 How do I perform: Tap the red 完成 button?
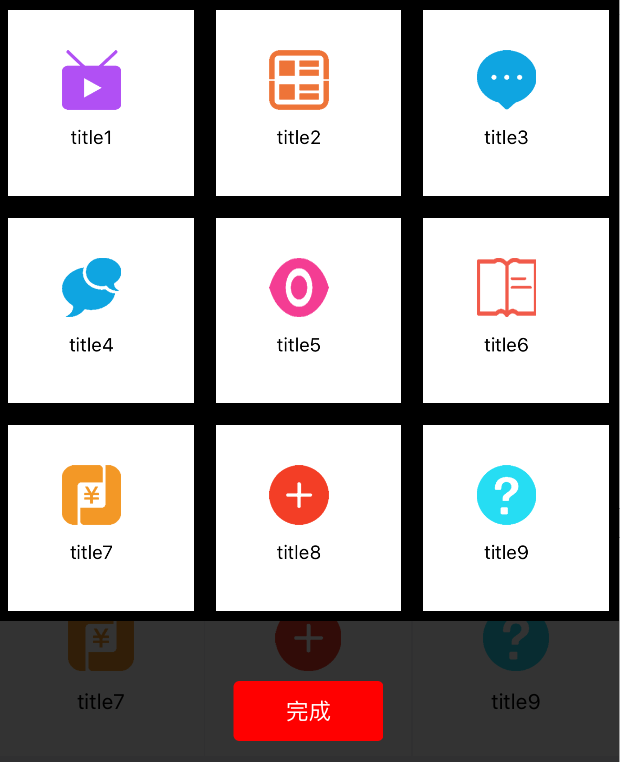coord(308,711)
